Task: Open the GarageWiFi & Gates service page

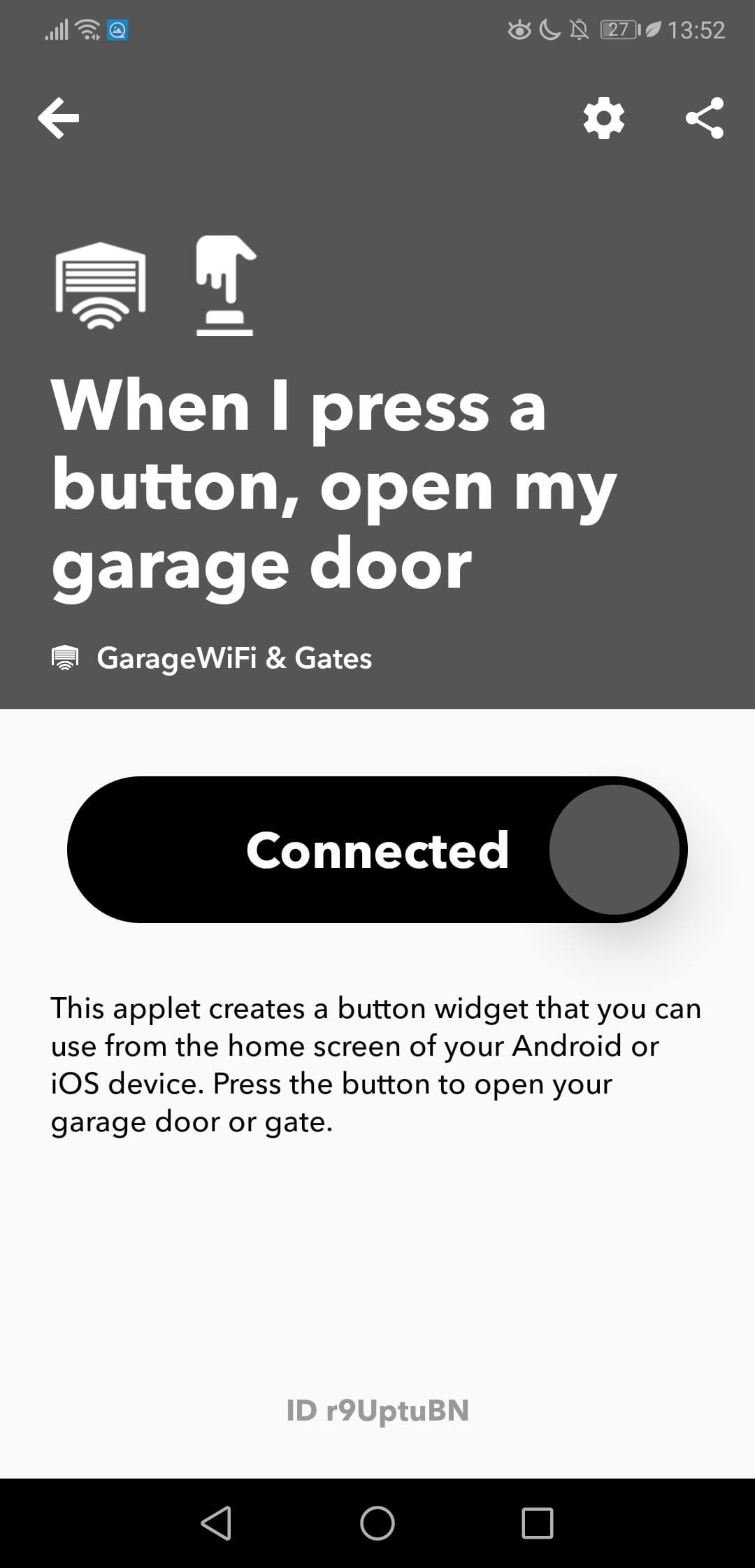Action: (x=212, y=658)
